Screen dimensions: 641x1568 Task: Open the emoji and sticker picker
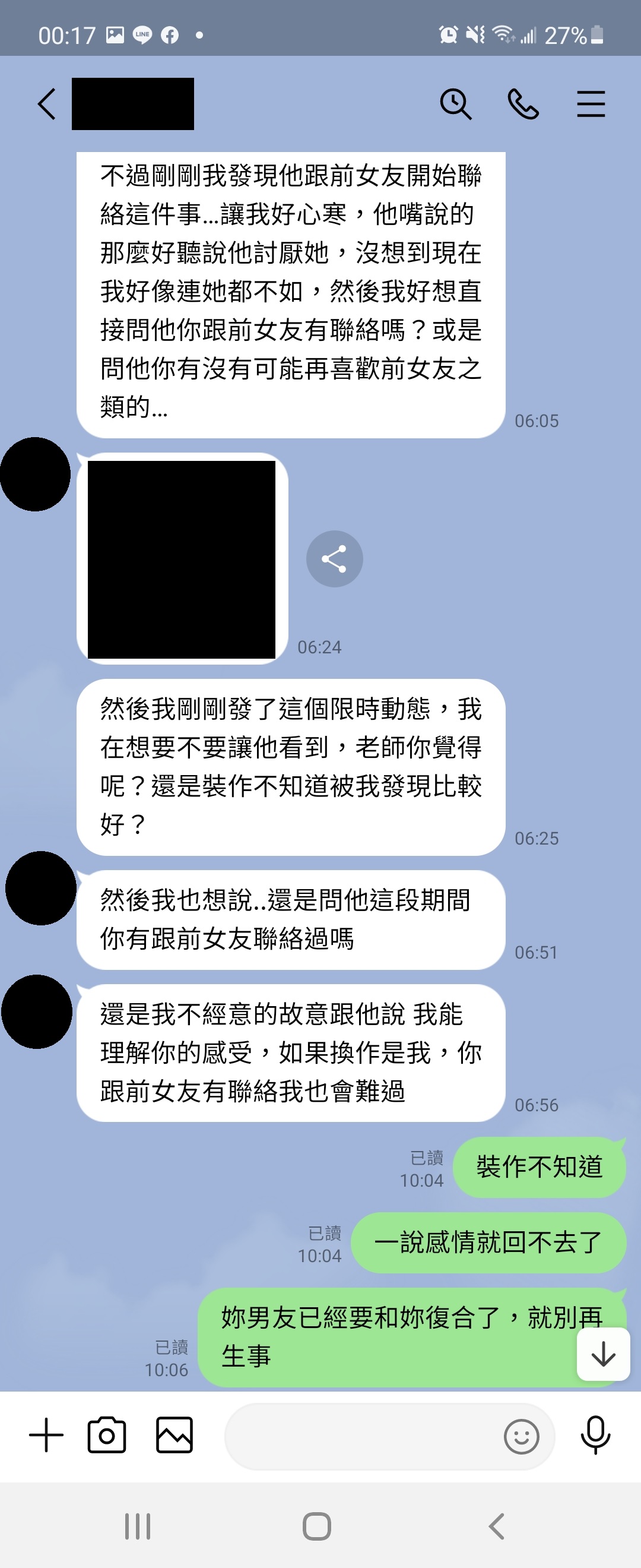coord(521,1437)
